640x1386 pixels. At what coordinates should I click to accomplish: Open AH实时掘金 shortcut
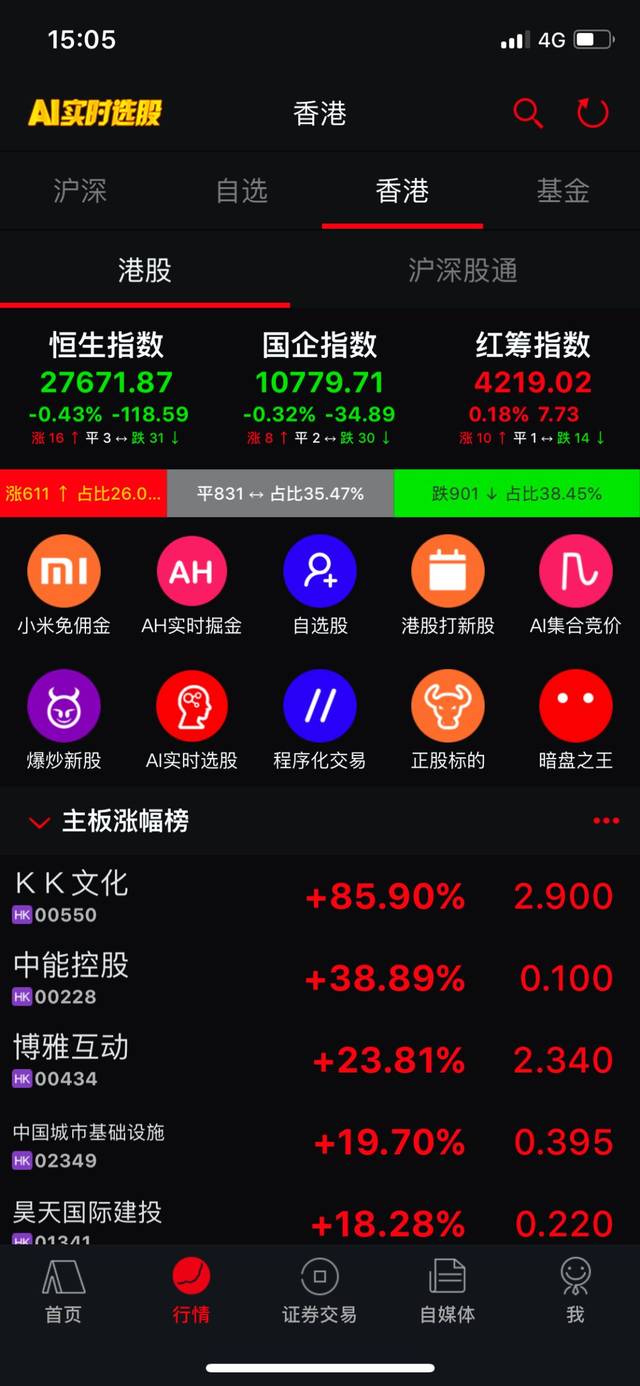[x=191, y=586]
